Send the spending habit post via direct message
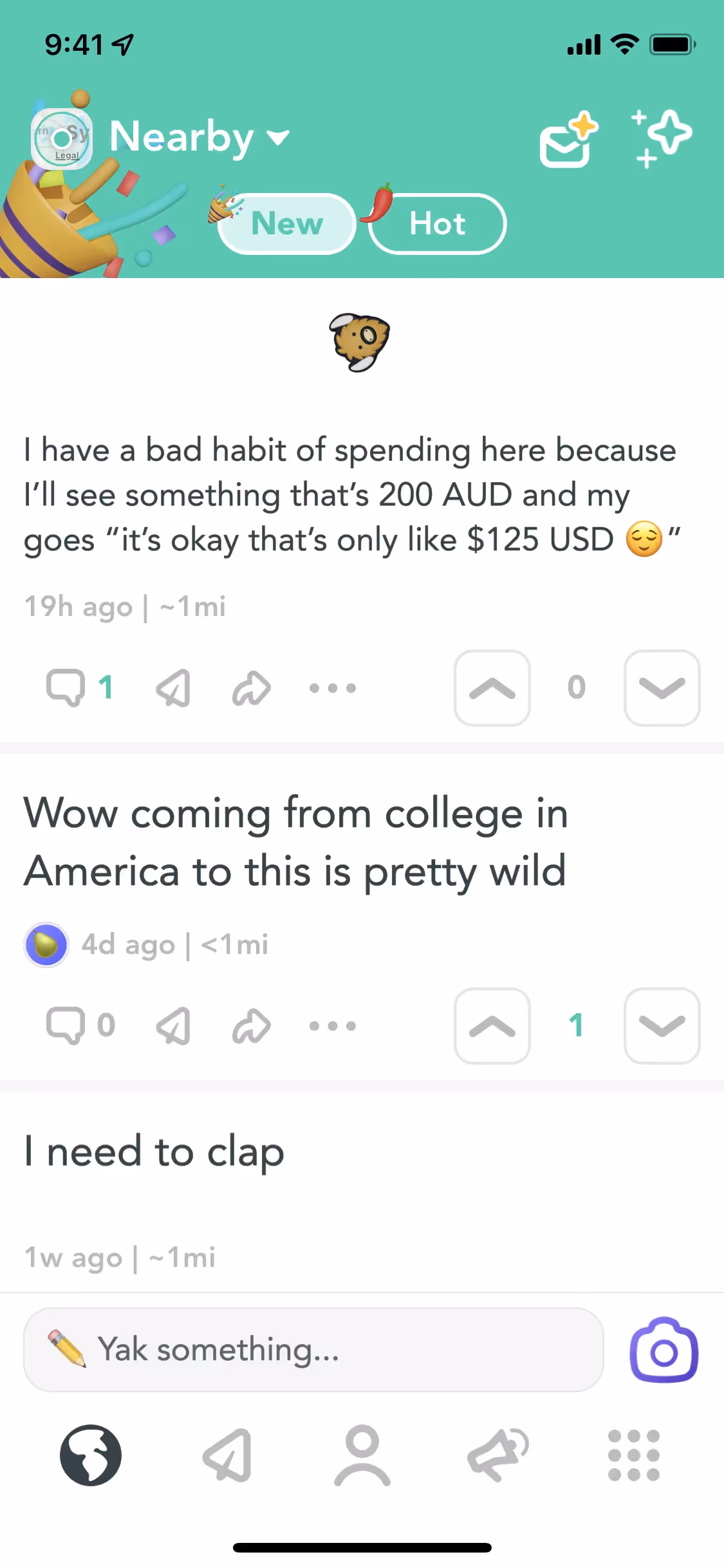The height and width of the screenshot is (1568, 724). pyautogui.click(x=174, y=687)
